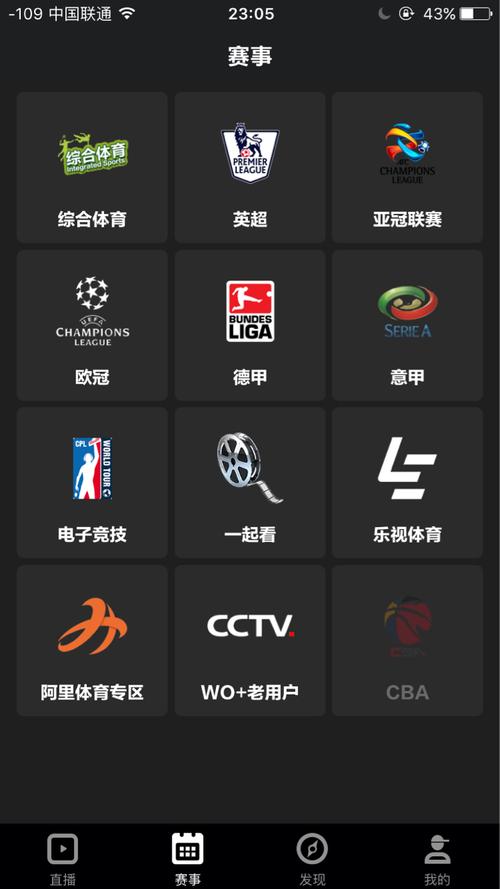Open the 欧冠 Champions League tile
This screenshot has height=889, width=500.
(92, 325)
